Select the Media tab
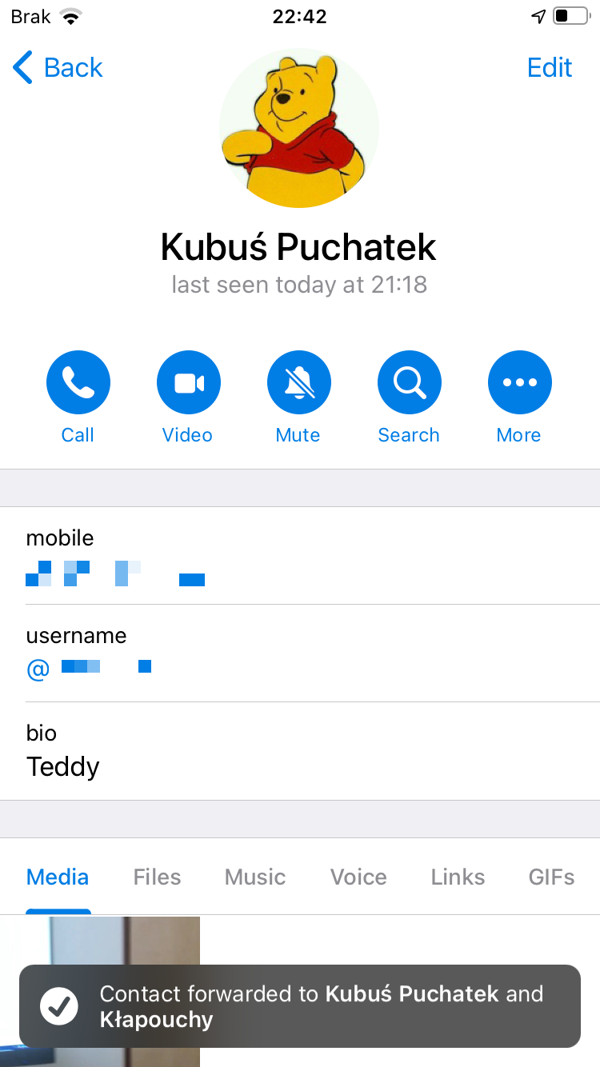This screenshot has height=1067, width=600. 58,876
